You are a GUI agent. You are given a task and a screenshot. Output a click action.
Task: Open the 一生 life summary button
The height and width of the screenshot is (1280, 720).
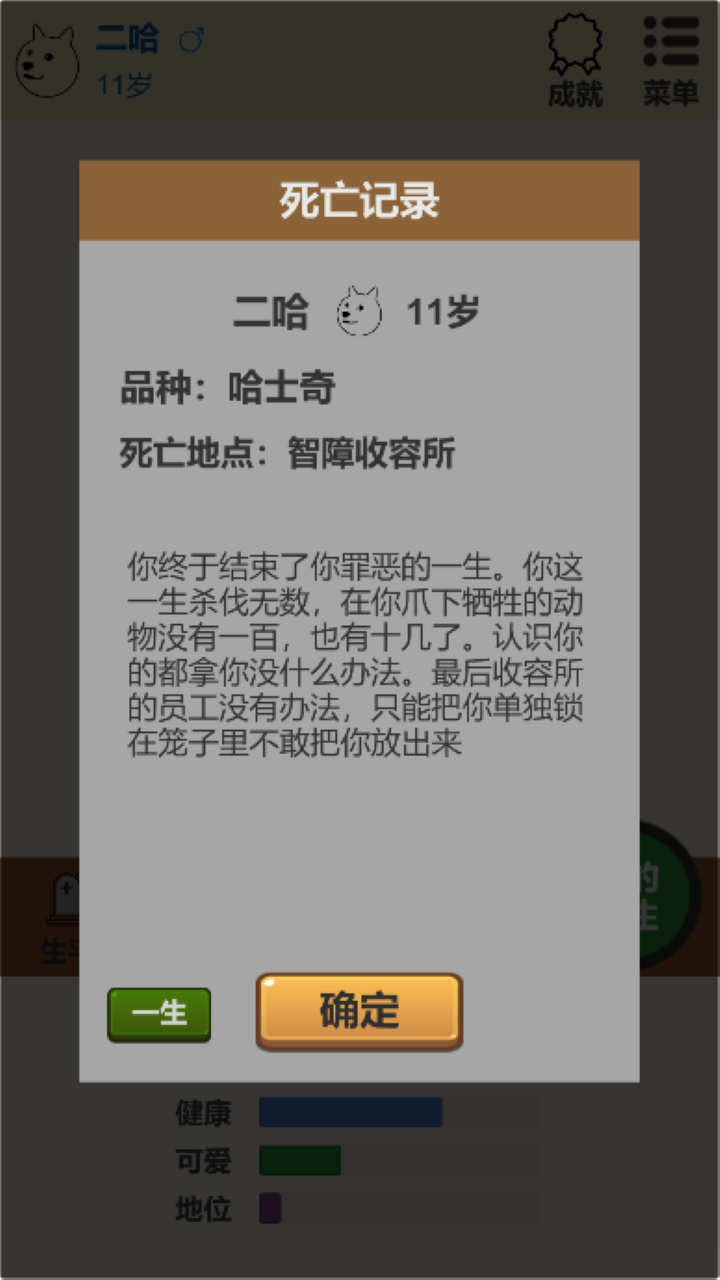(x=159, y=1014)
